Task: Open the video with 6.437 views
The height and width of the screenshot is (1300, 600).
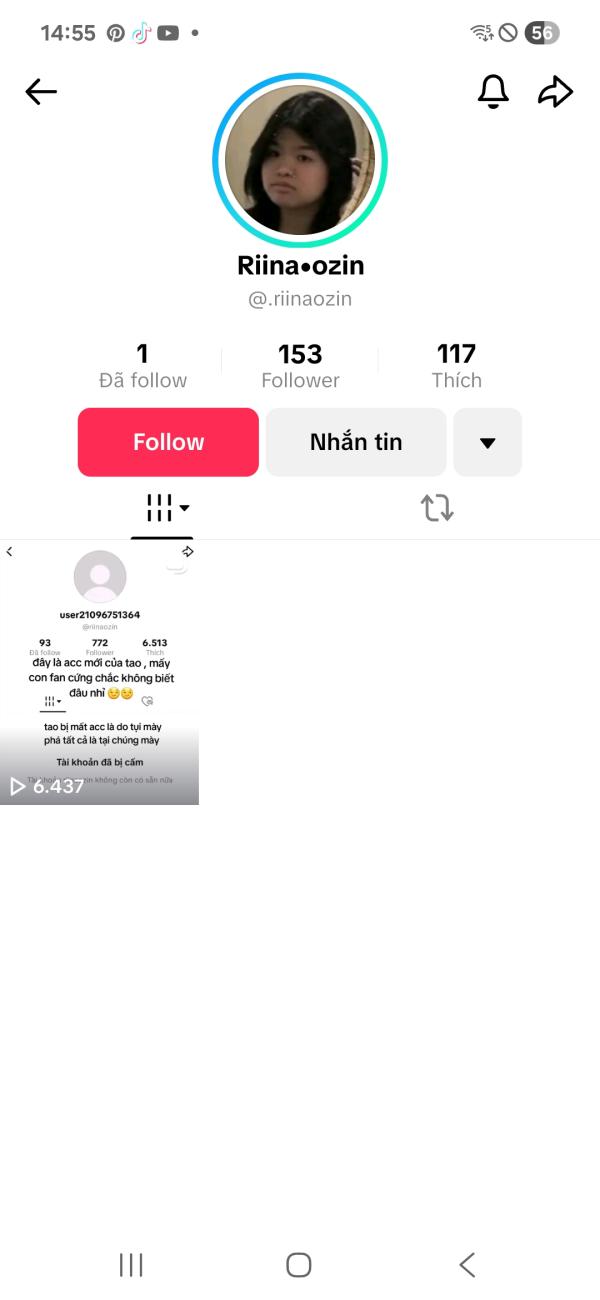Action: click(100, 672)
